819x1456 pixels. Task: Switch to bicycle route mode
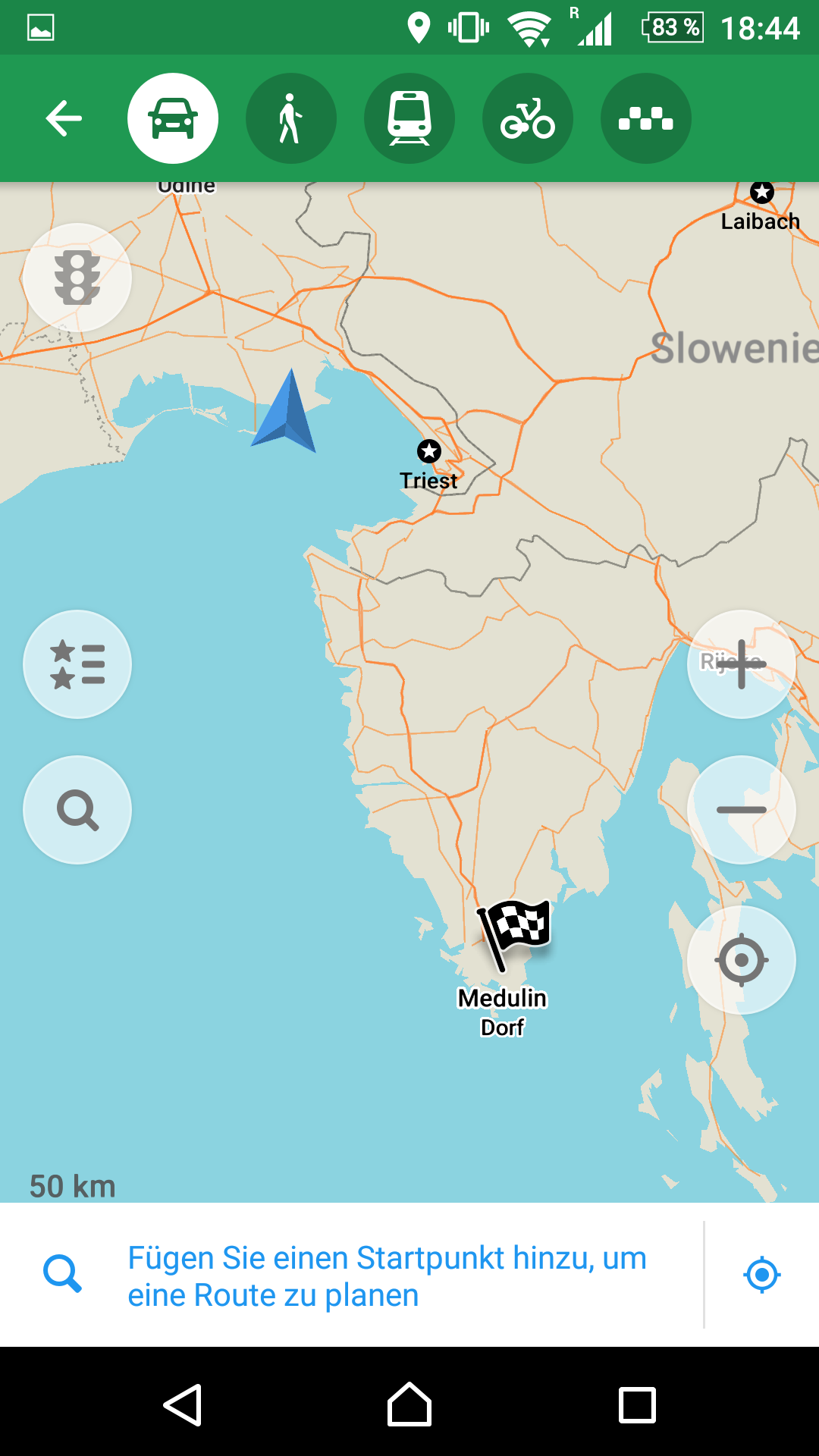(x=528, y=118)
